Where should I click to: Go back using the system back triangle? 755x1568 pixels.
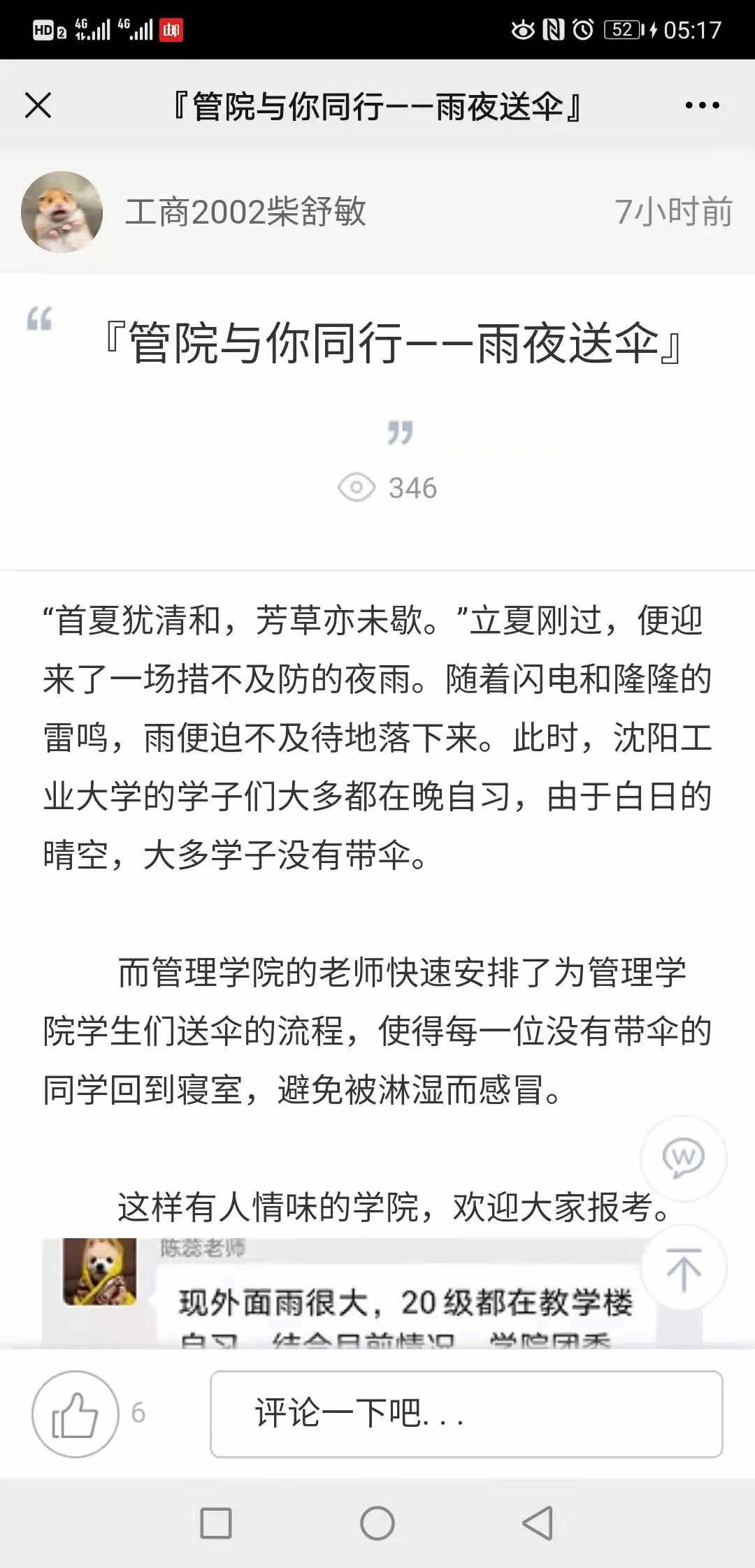pos(538,1523)
